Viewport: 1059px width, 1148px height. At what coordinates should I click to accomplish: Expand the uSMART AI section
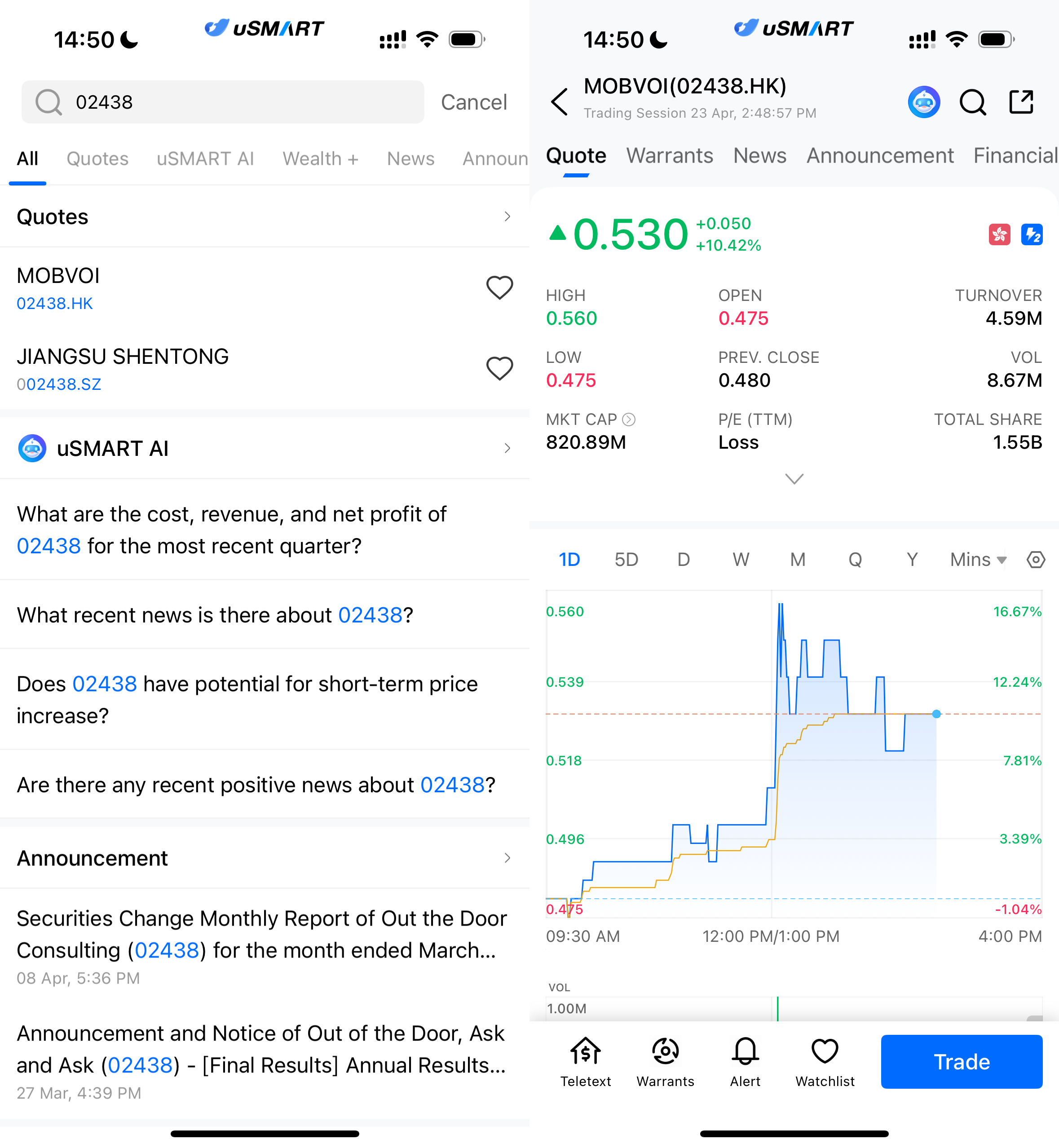[x=507, y=448]
